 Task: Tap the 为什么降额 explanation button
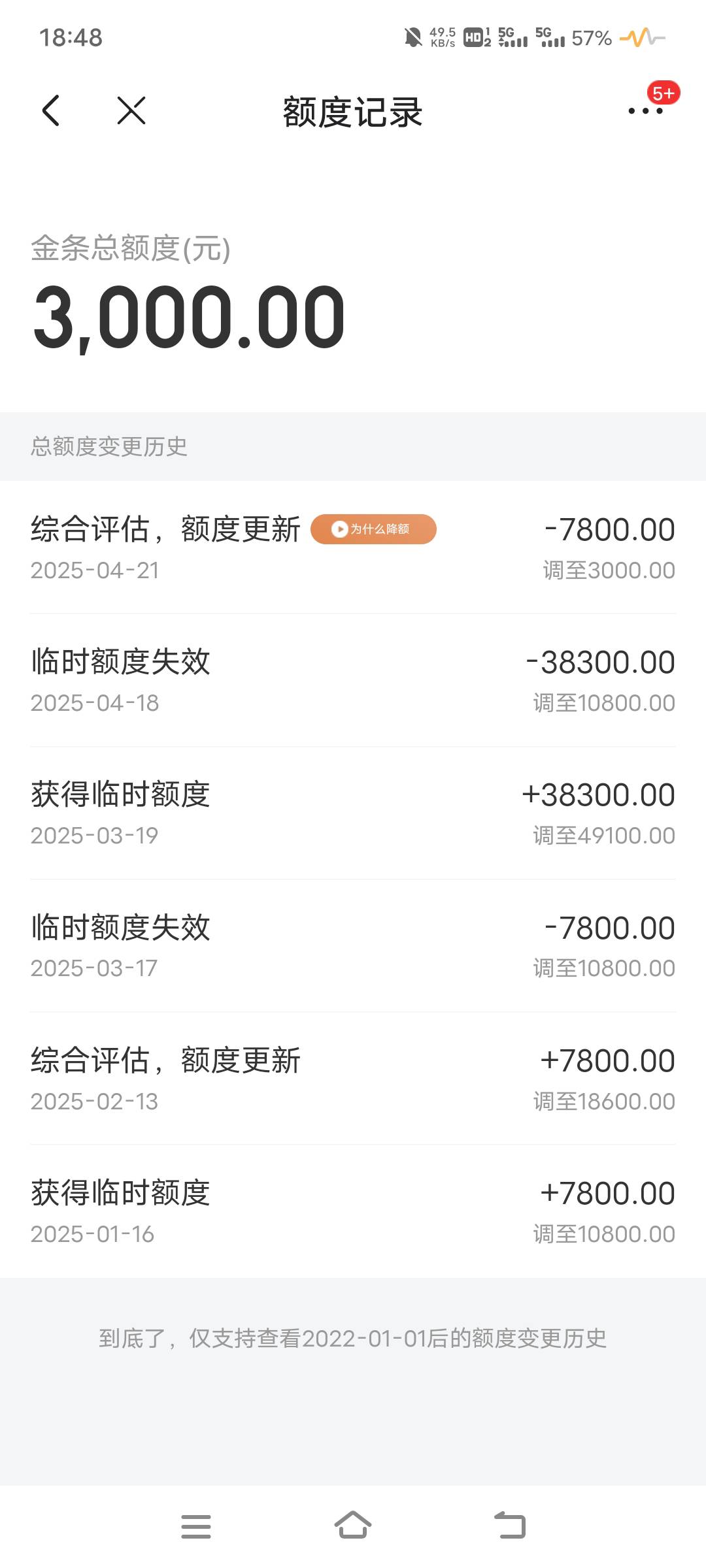[373, 529]
